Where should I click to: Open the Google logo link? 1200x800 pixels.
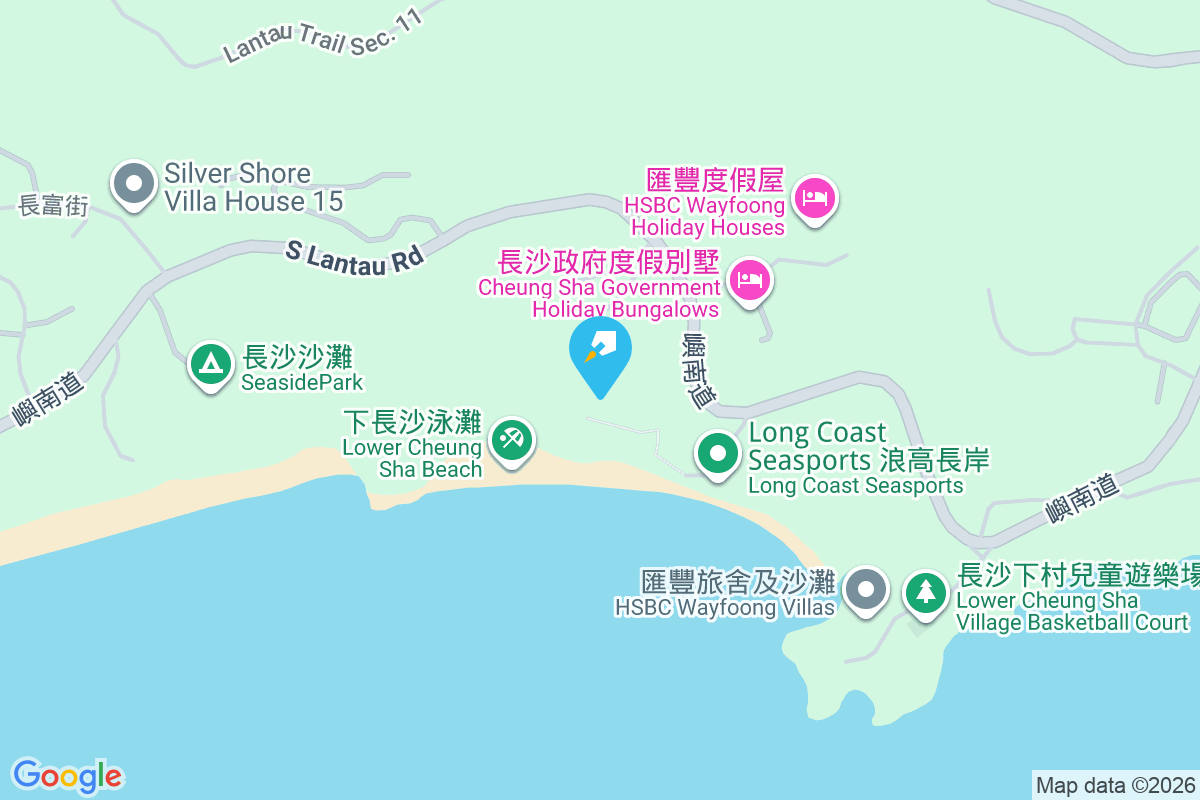click(67, 776)
